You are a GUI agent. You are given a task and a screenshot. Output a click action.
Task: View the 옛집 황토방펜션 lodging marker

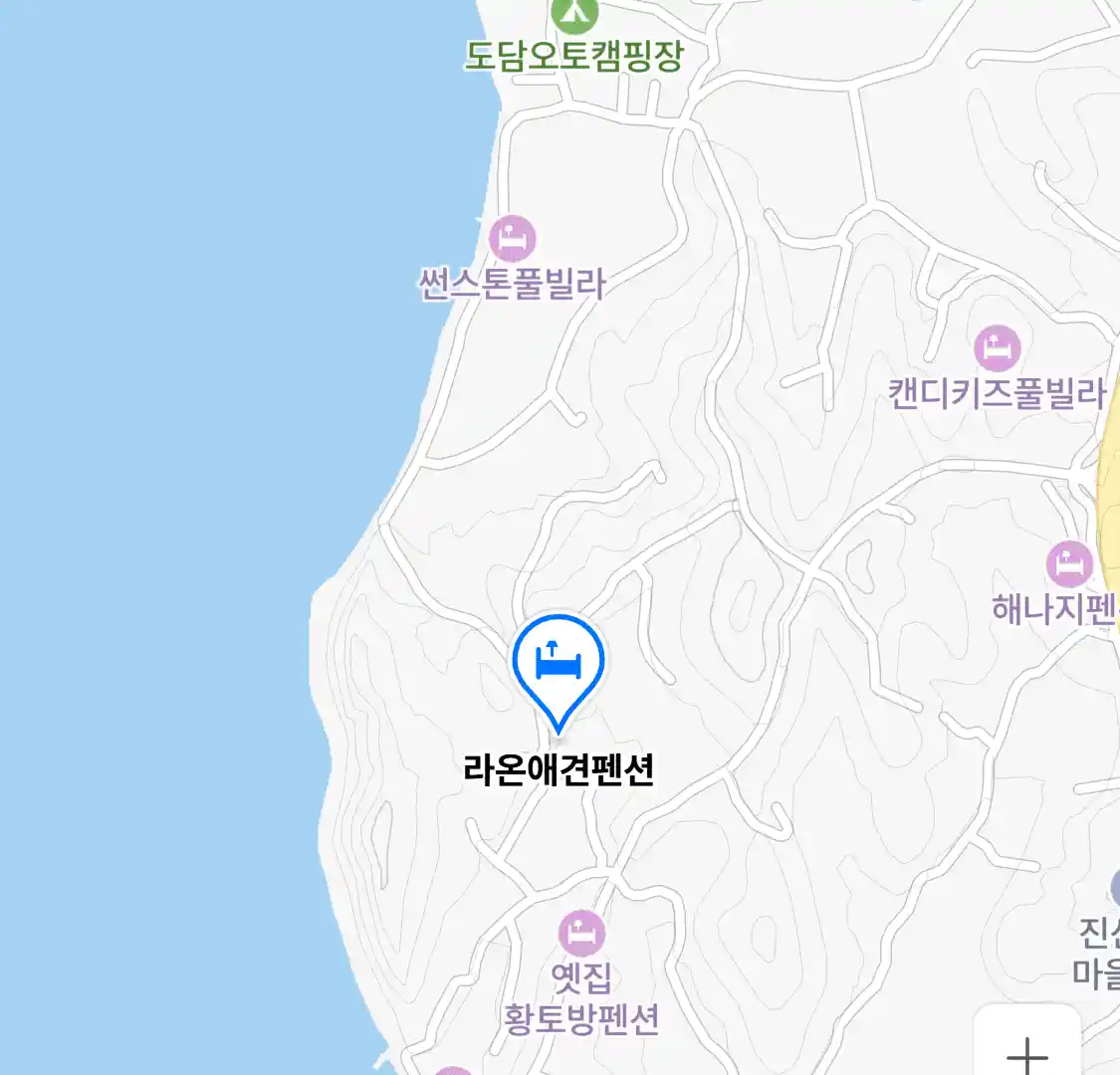click(x=581, y=935)
